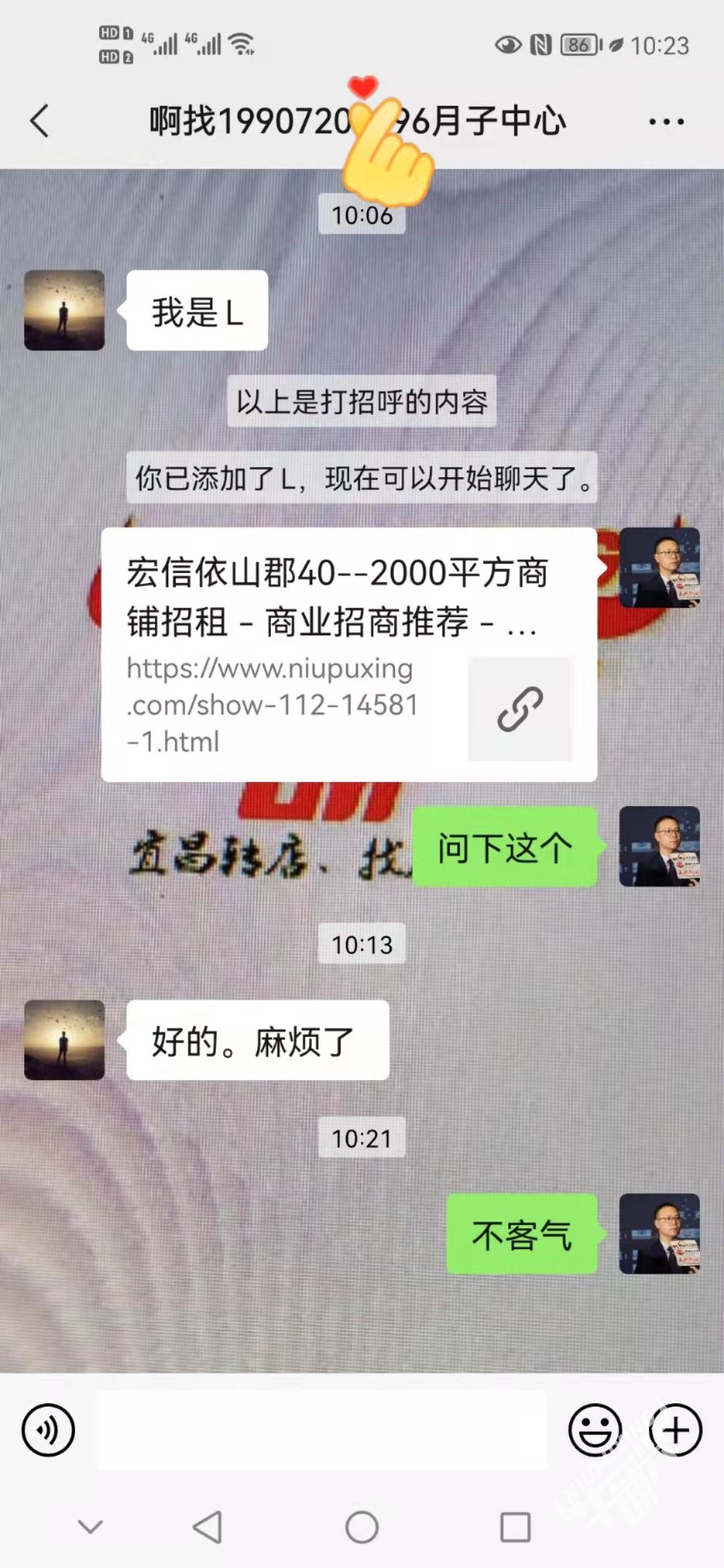The image size is (724, 1568).
Task: Open the emoji picker
Action: 595,1429
